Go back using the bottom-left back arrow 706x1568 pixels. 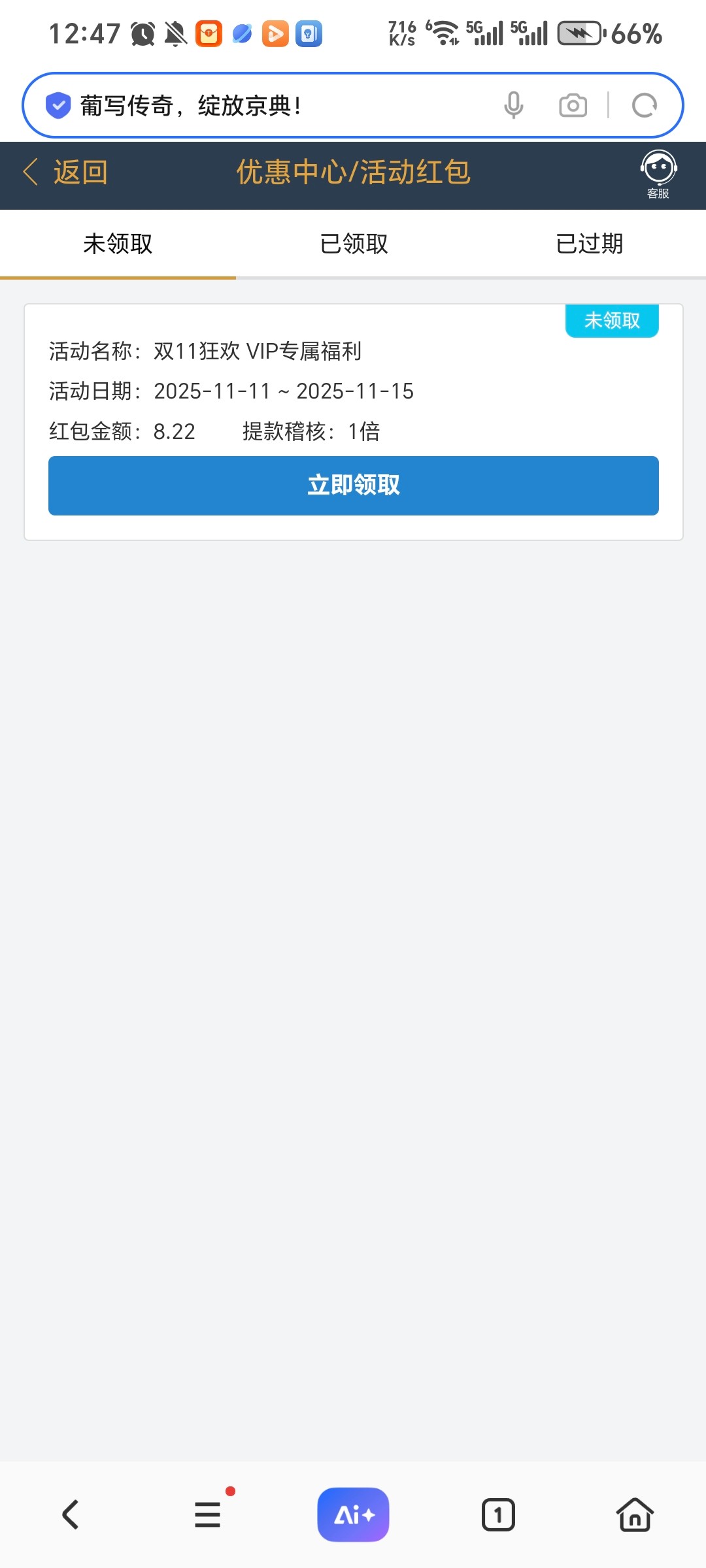[70, 1514]
